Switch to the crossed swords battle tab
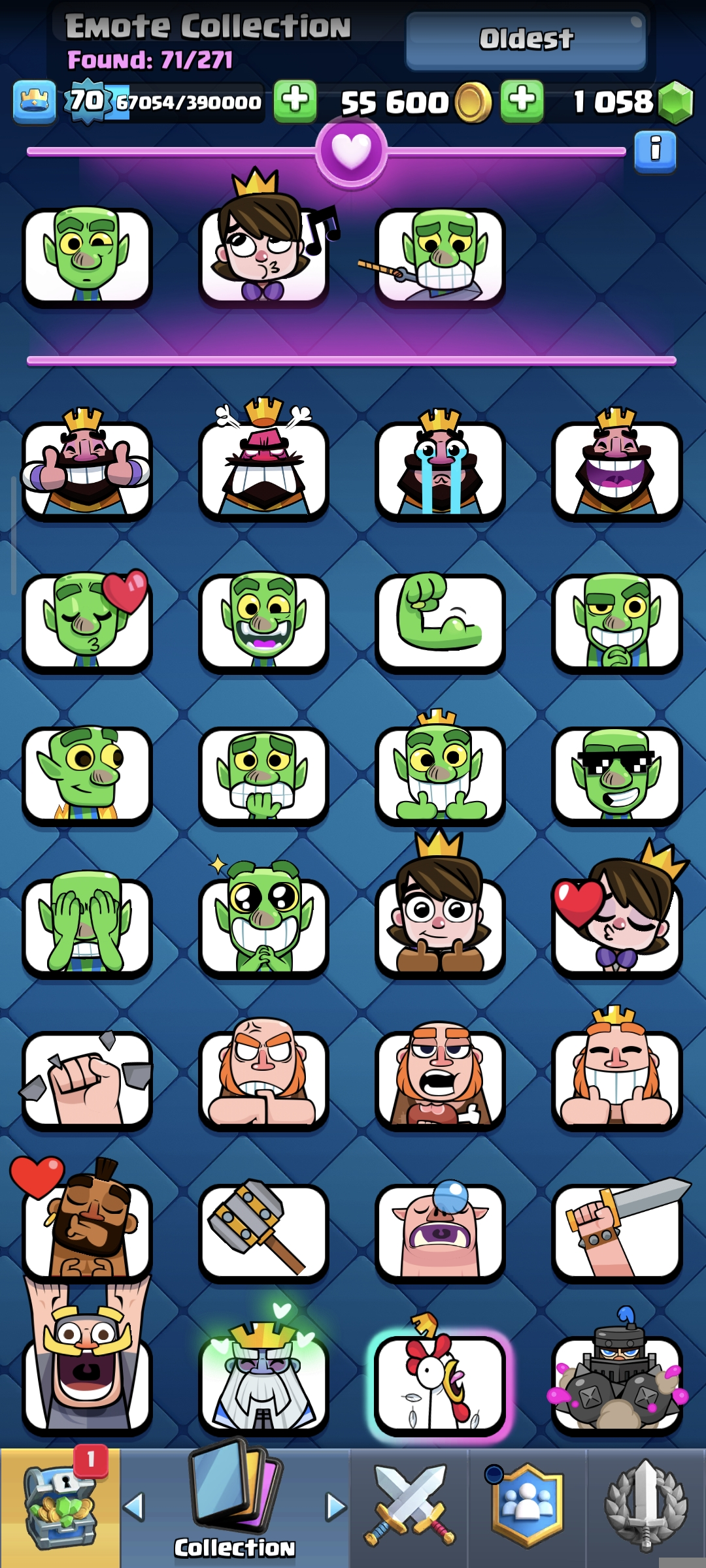Image resolution: width=706 pixels, height=1568 pixels. click(x=410, y=1507)
